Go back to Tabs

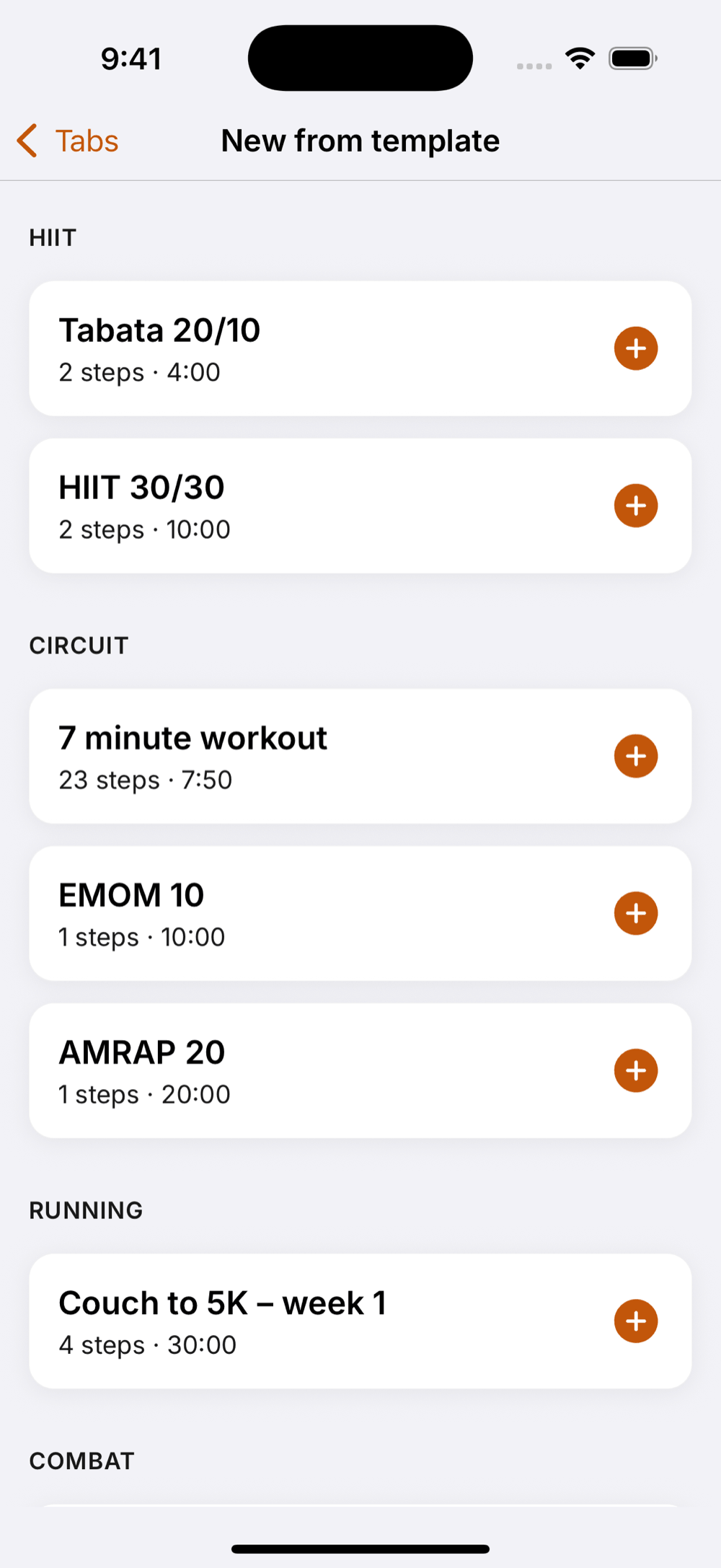tap(68, 141)
